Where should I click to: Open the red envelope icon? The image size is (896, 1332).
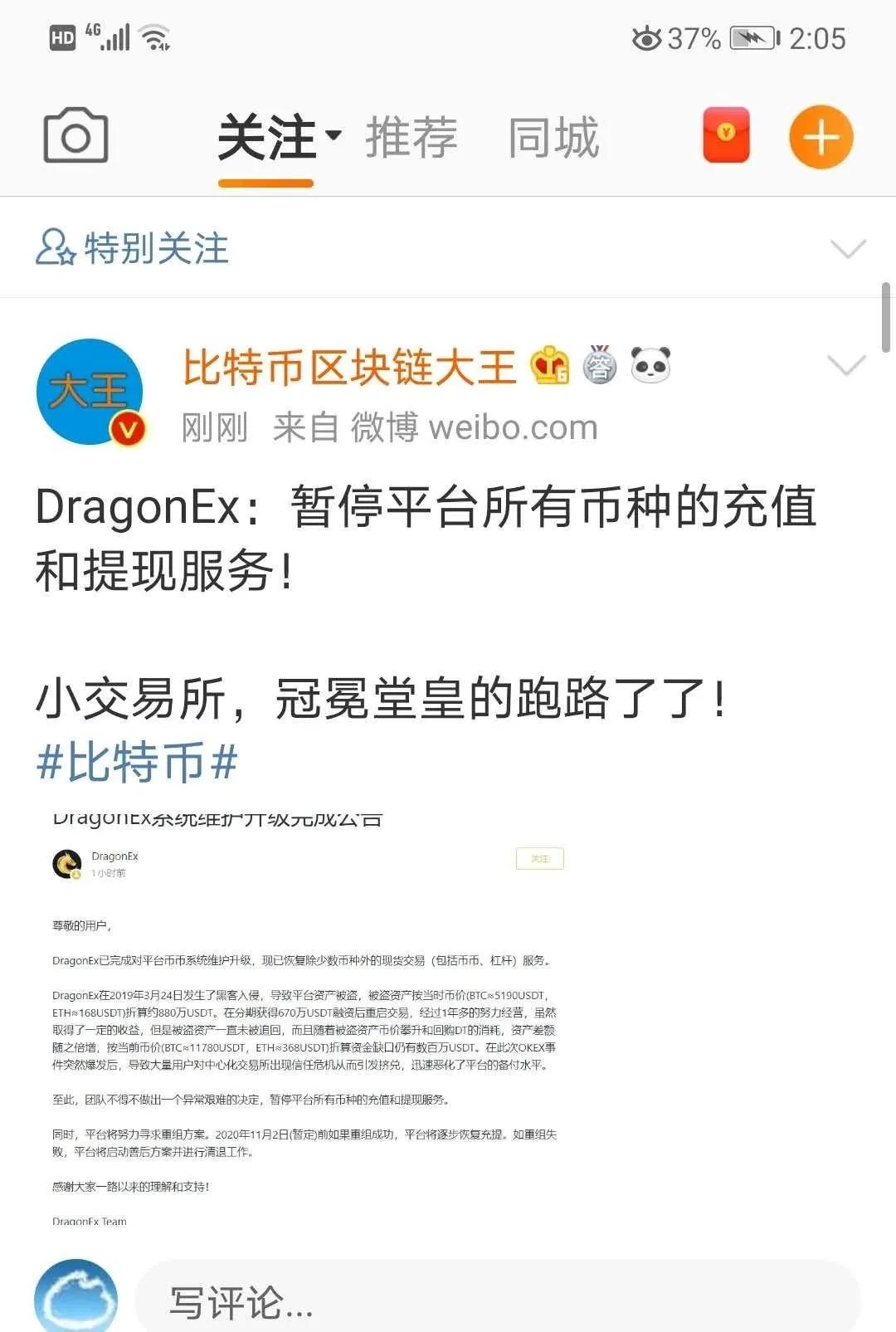click(726, 135)
